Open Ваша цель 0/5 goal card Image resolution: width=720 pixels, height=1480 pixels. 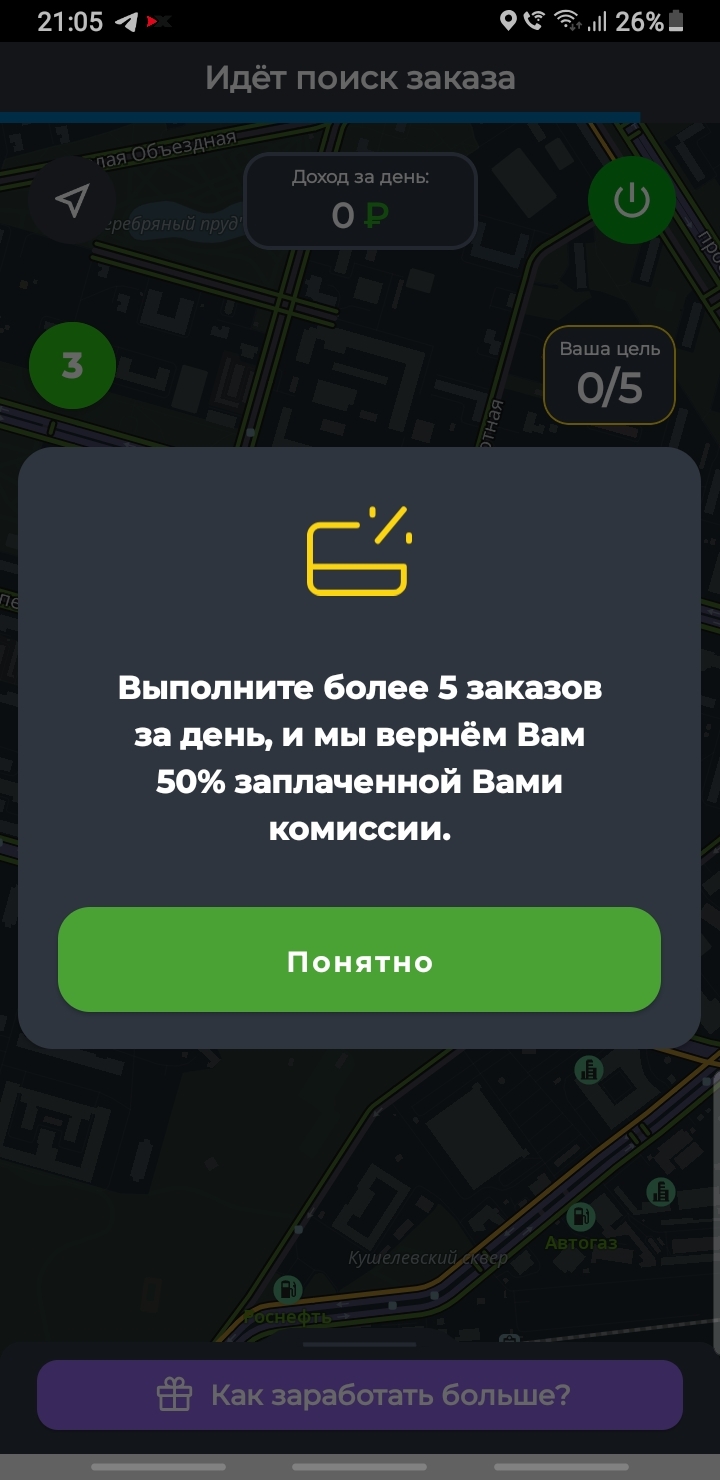click(x=609, y=375)
